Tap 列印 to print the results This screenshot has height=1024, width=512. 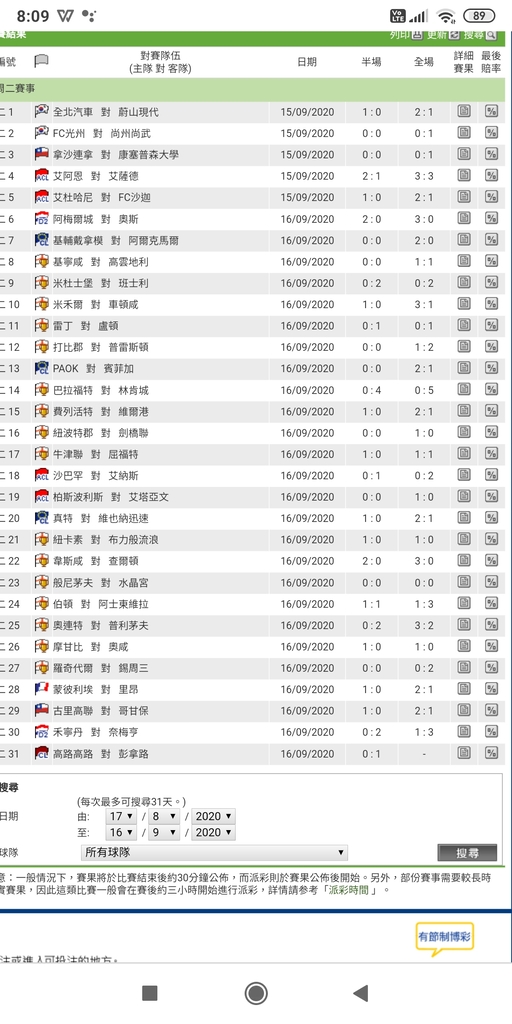[406, 35]
